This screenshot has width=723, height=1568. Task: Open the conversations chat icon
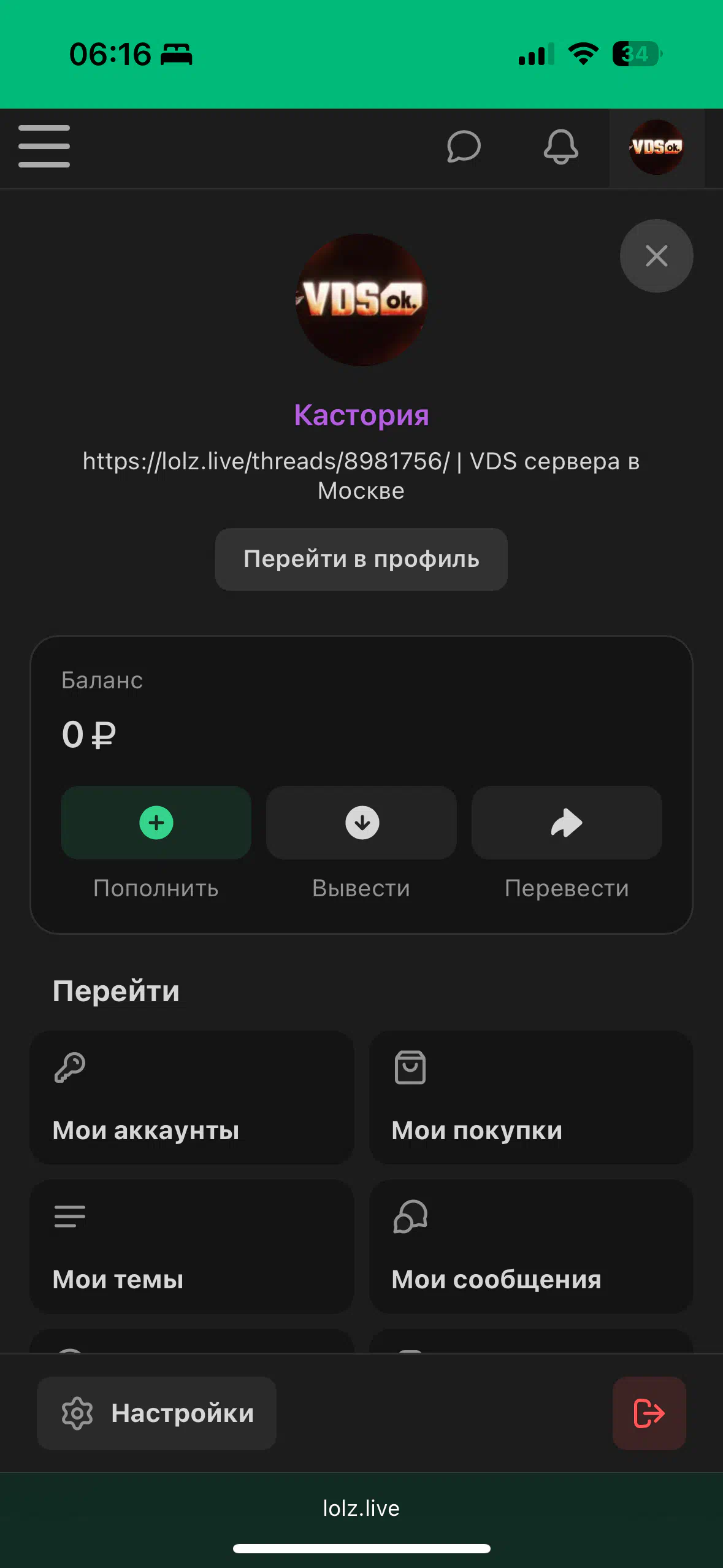464,147
